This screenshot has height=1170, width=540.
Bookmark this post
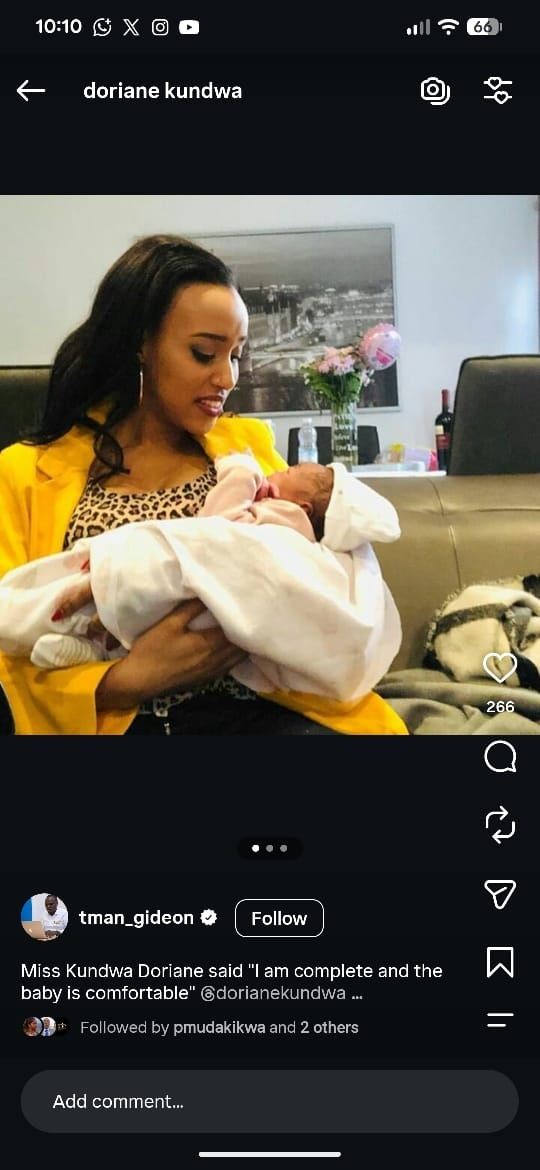[500, 962]
